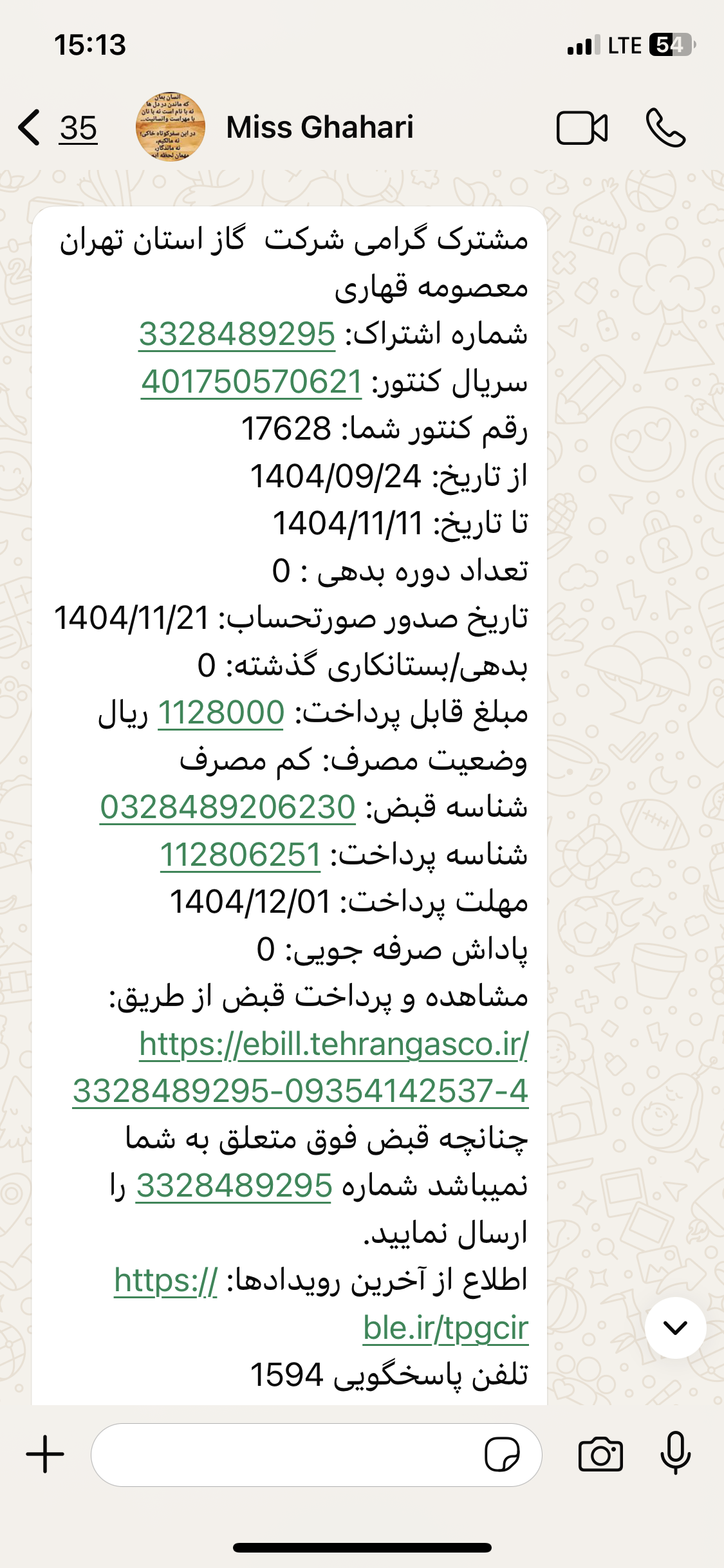The width and height of the screenshot is (724, 1568).
Task: Start a video call with Miss Ghahari
Action: [582, 128]
